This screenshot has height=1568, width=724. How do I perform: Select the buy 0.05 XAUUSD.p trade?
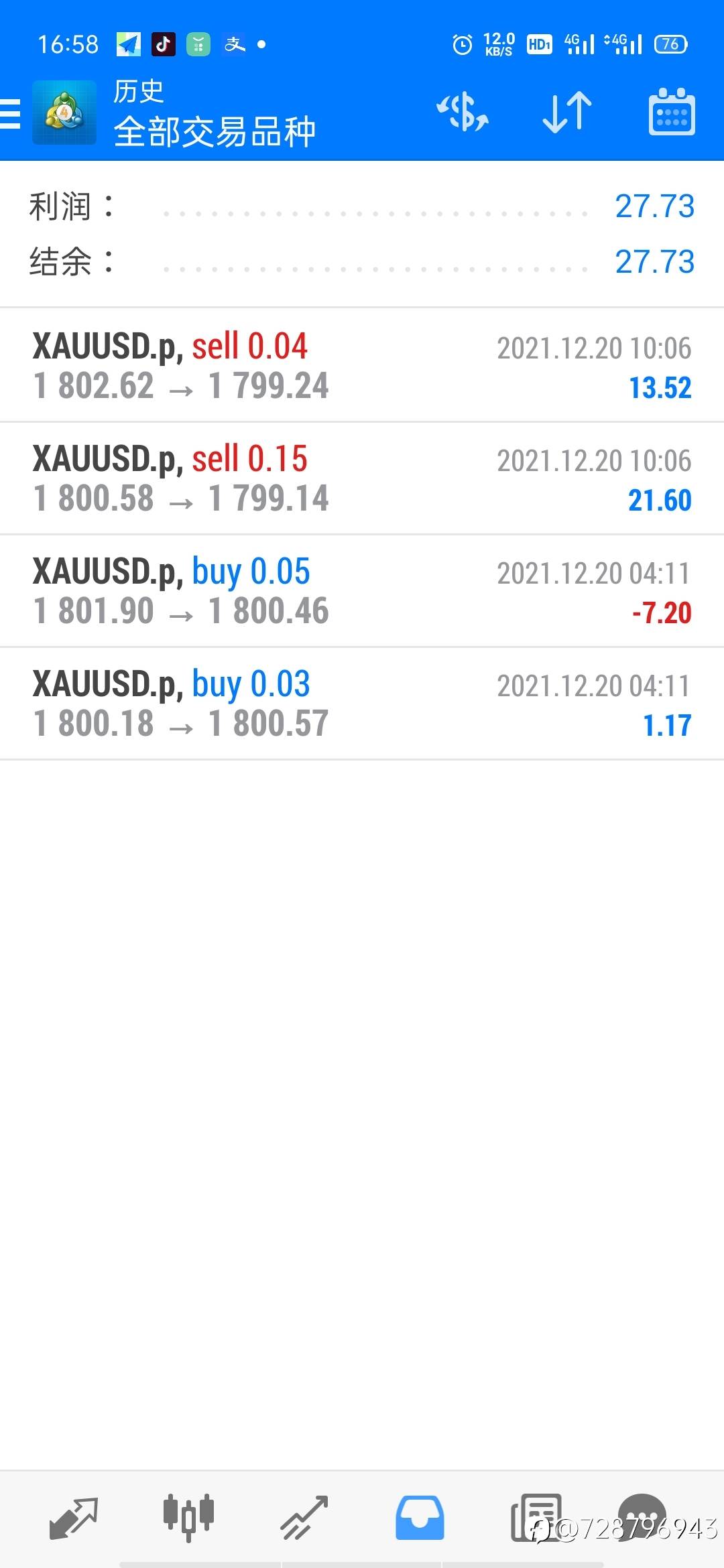click(x=362, y=591)
